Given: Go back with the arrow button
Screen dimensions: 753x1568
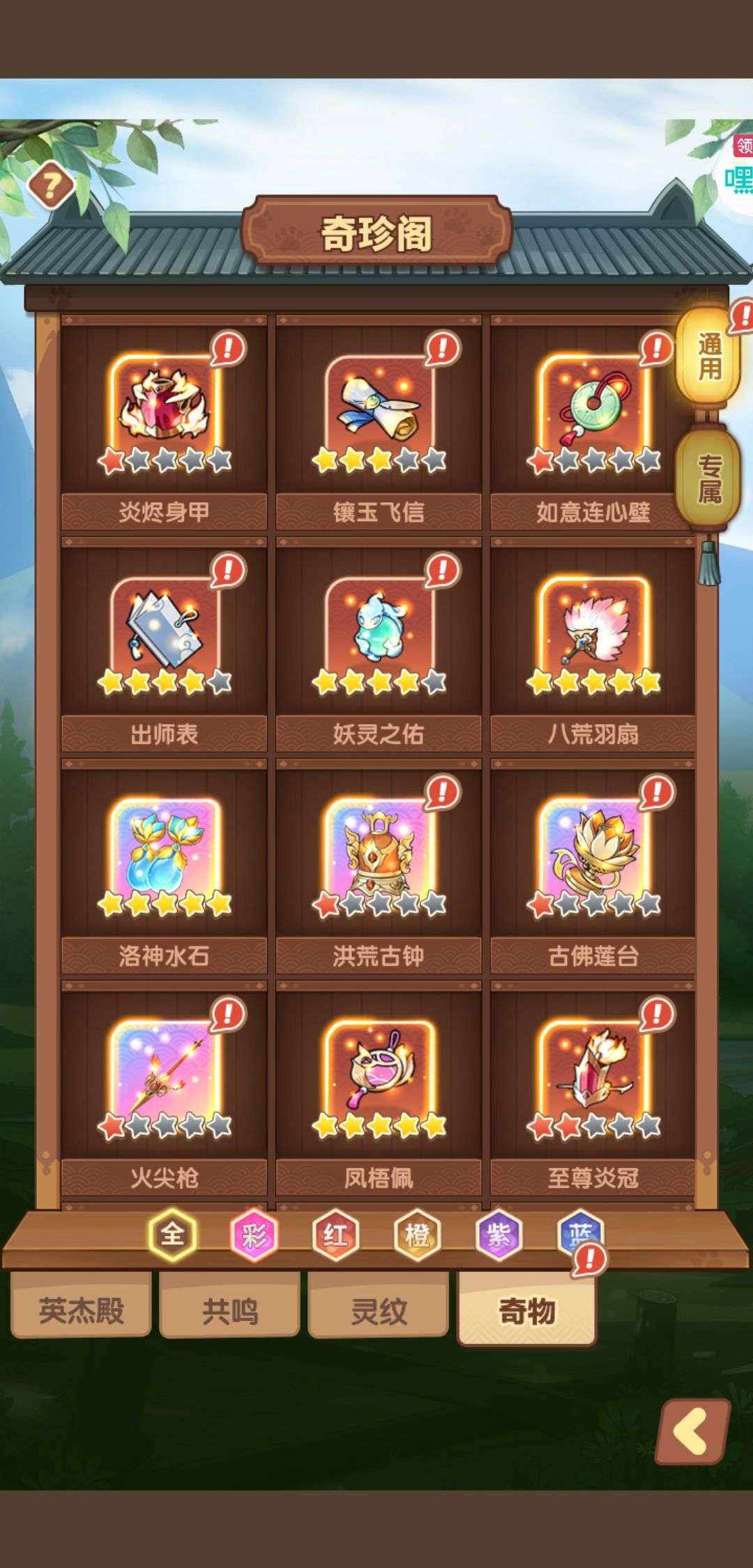Looking at the screenshot, I should 692,1433.
